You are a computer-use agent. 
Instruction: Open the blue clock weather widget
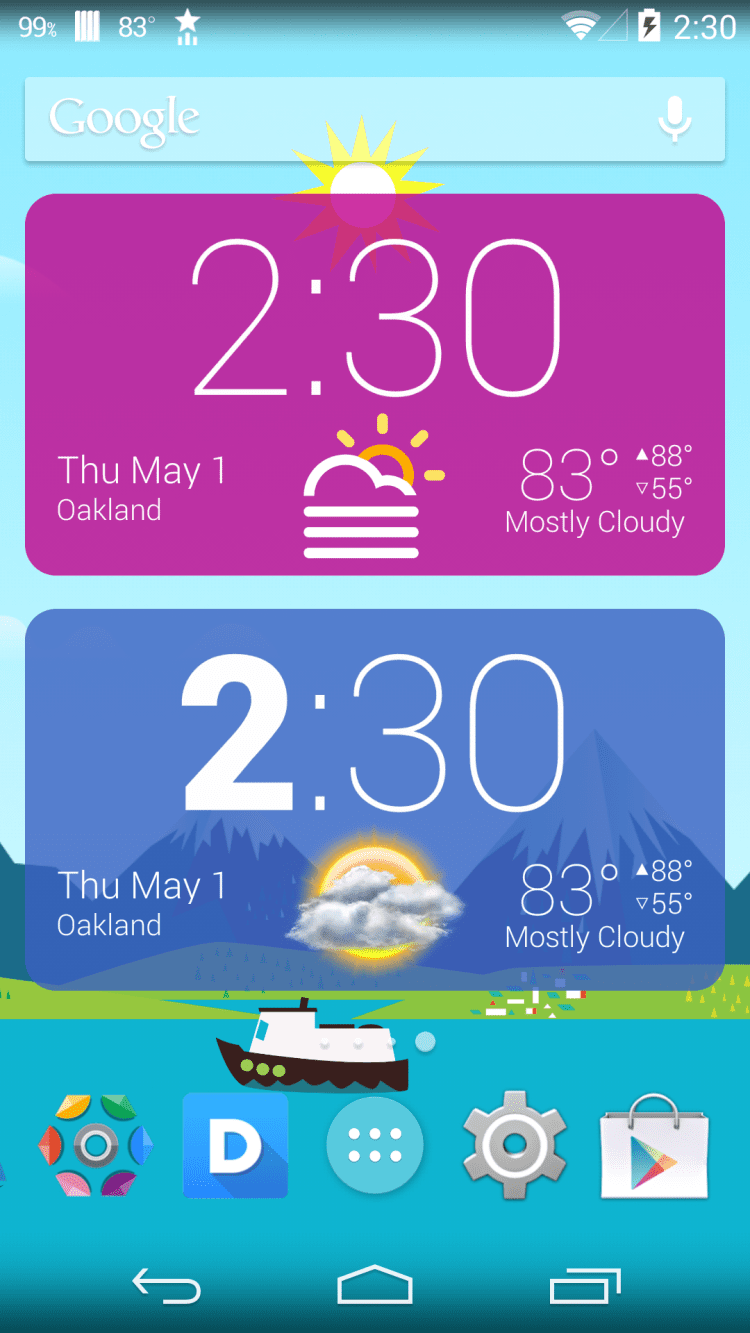375,800
